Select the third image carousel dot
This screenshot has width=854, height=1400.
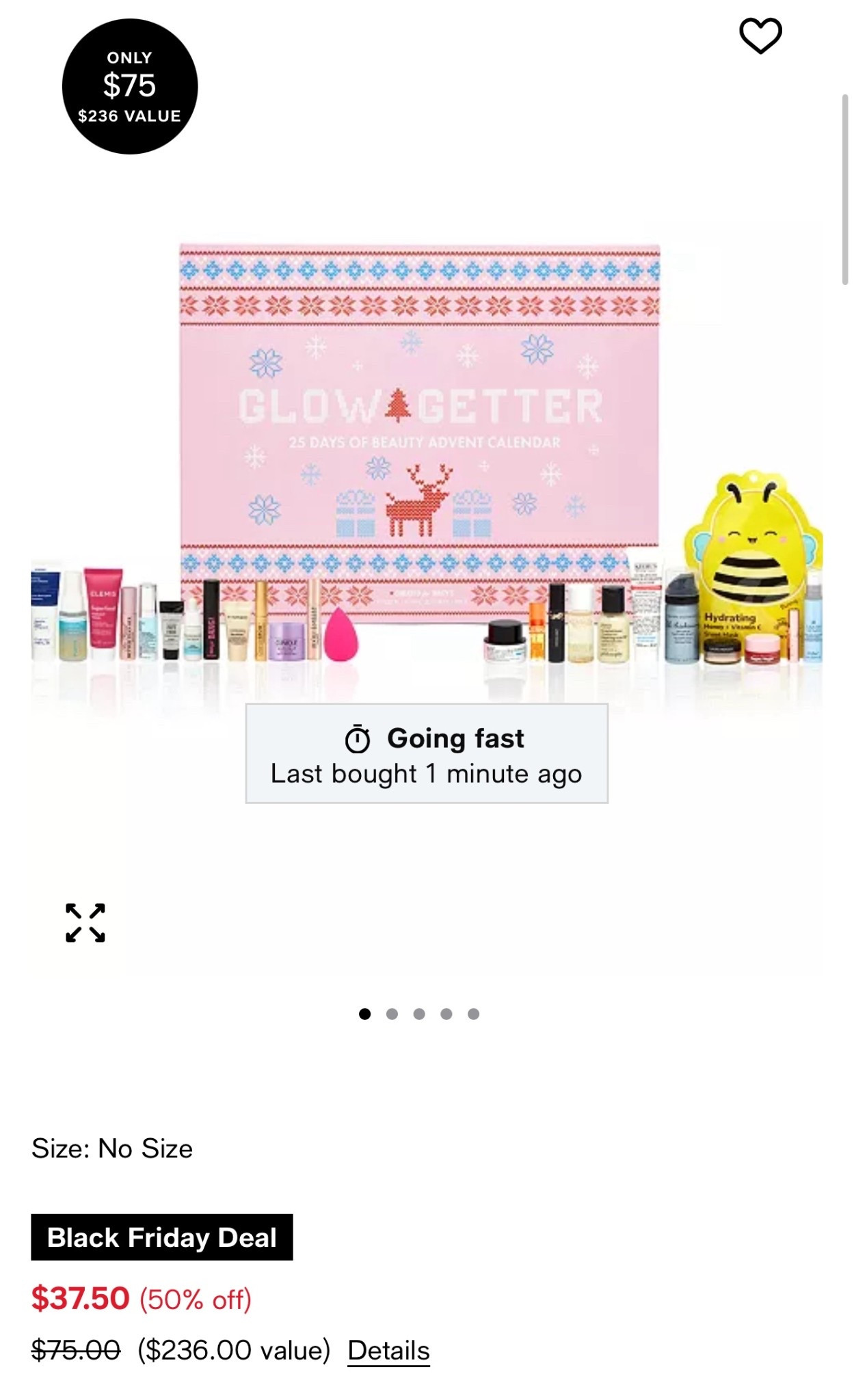(x=419, y=1014)
